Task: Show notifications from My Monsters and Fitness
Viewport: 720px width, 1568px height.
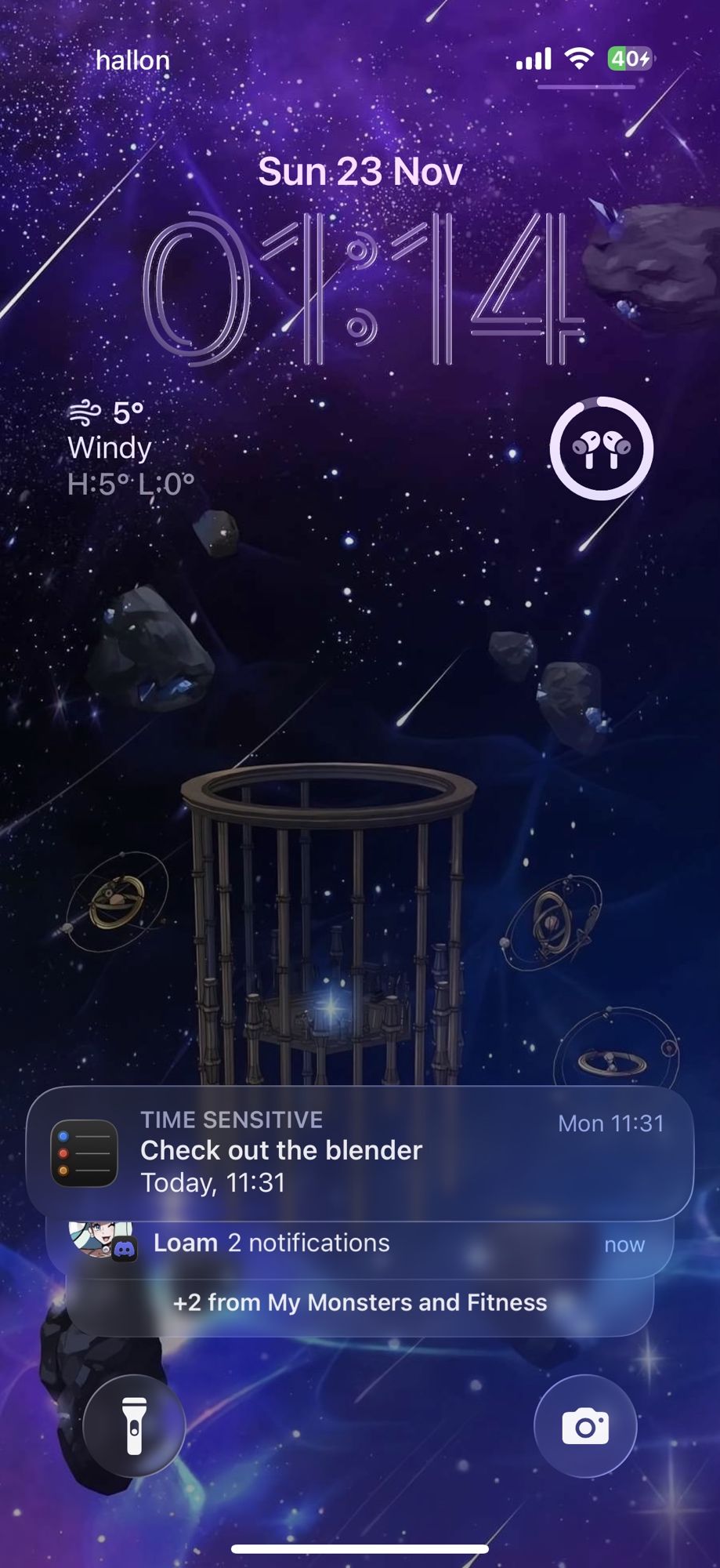Action: click(360, 1303)
